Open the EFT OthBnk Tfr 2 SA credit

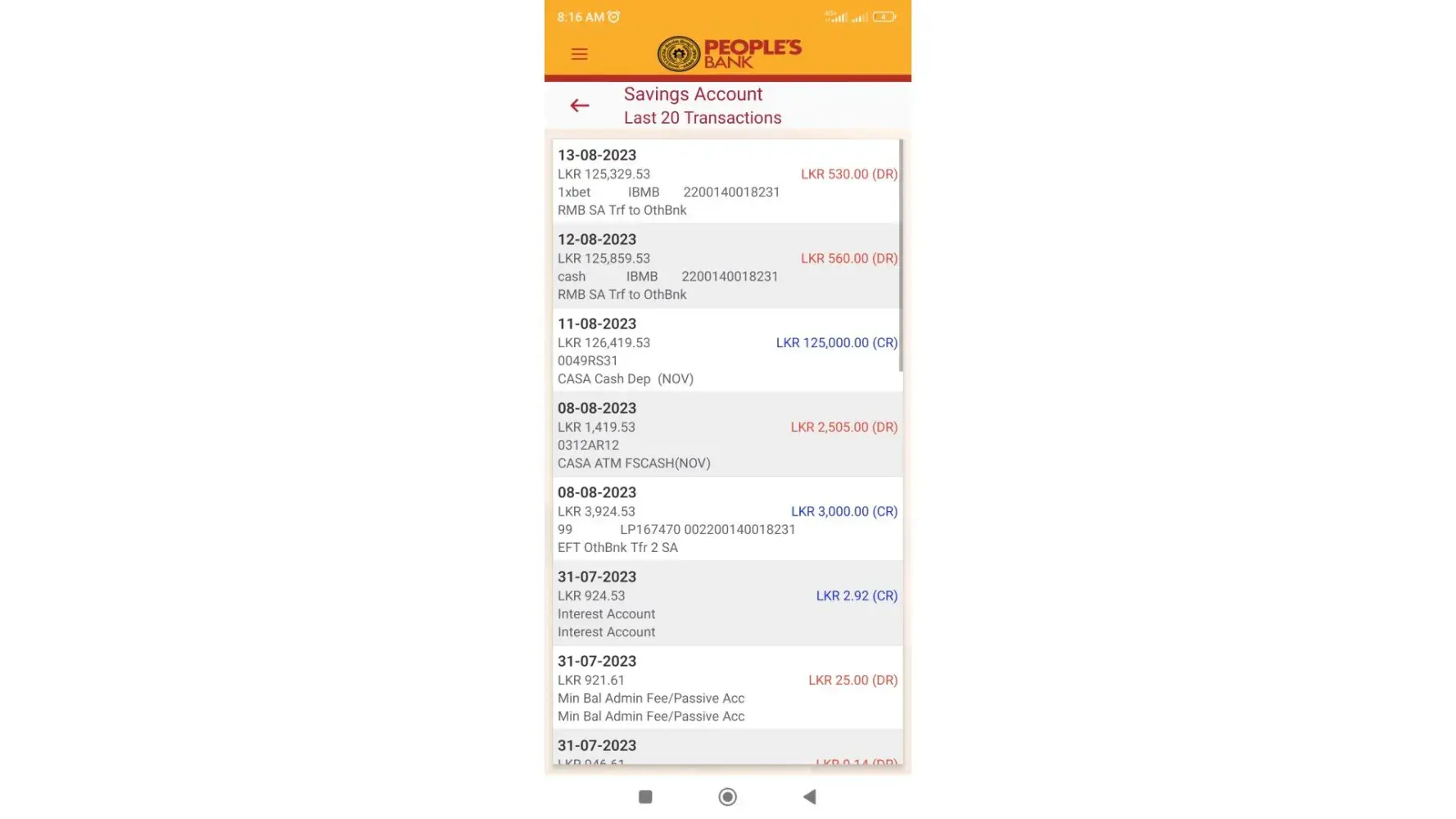click(x=726, y=519)
